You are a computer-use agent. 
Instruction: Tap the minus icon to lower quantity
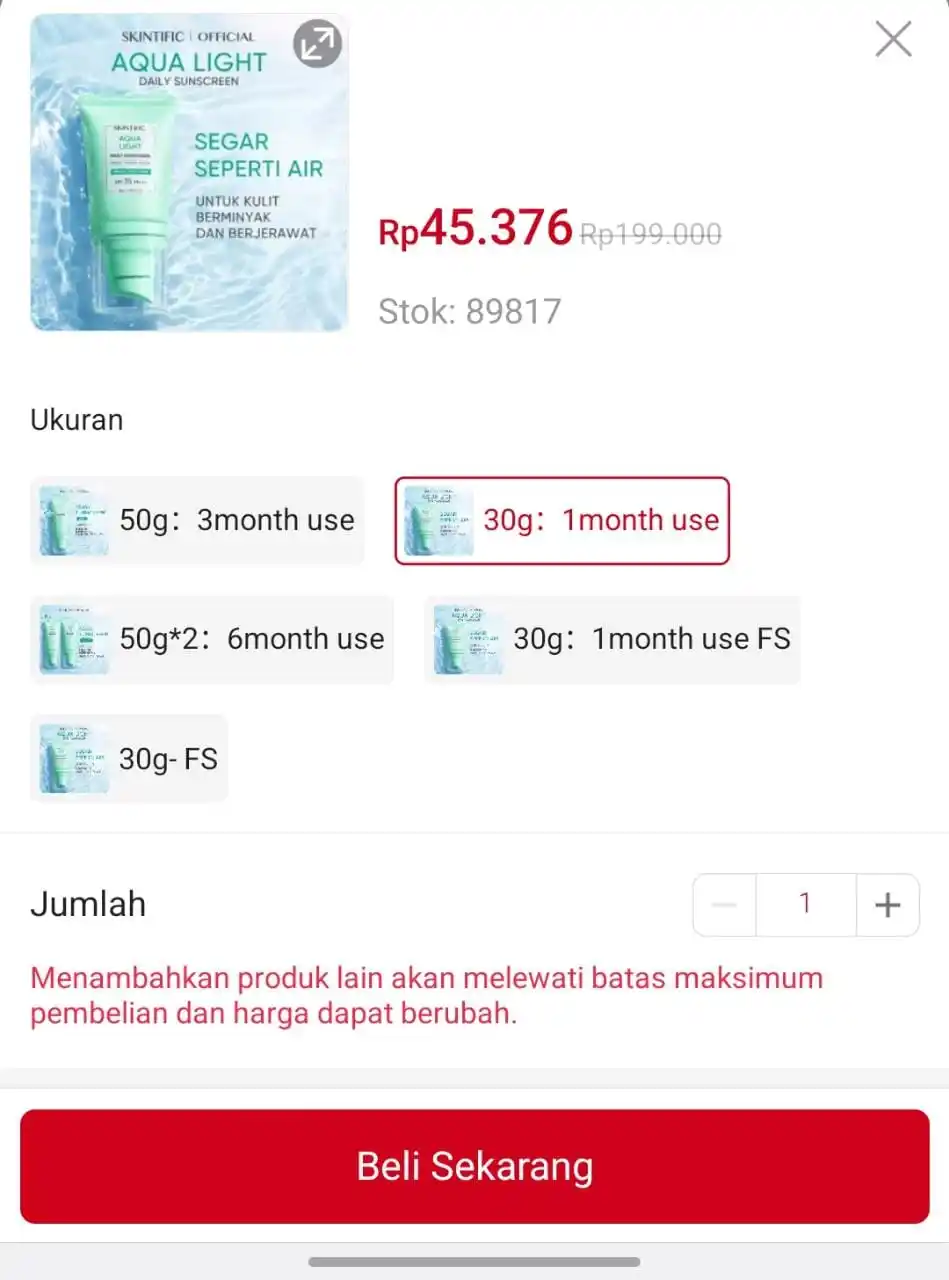[723, 904]
